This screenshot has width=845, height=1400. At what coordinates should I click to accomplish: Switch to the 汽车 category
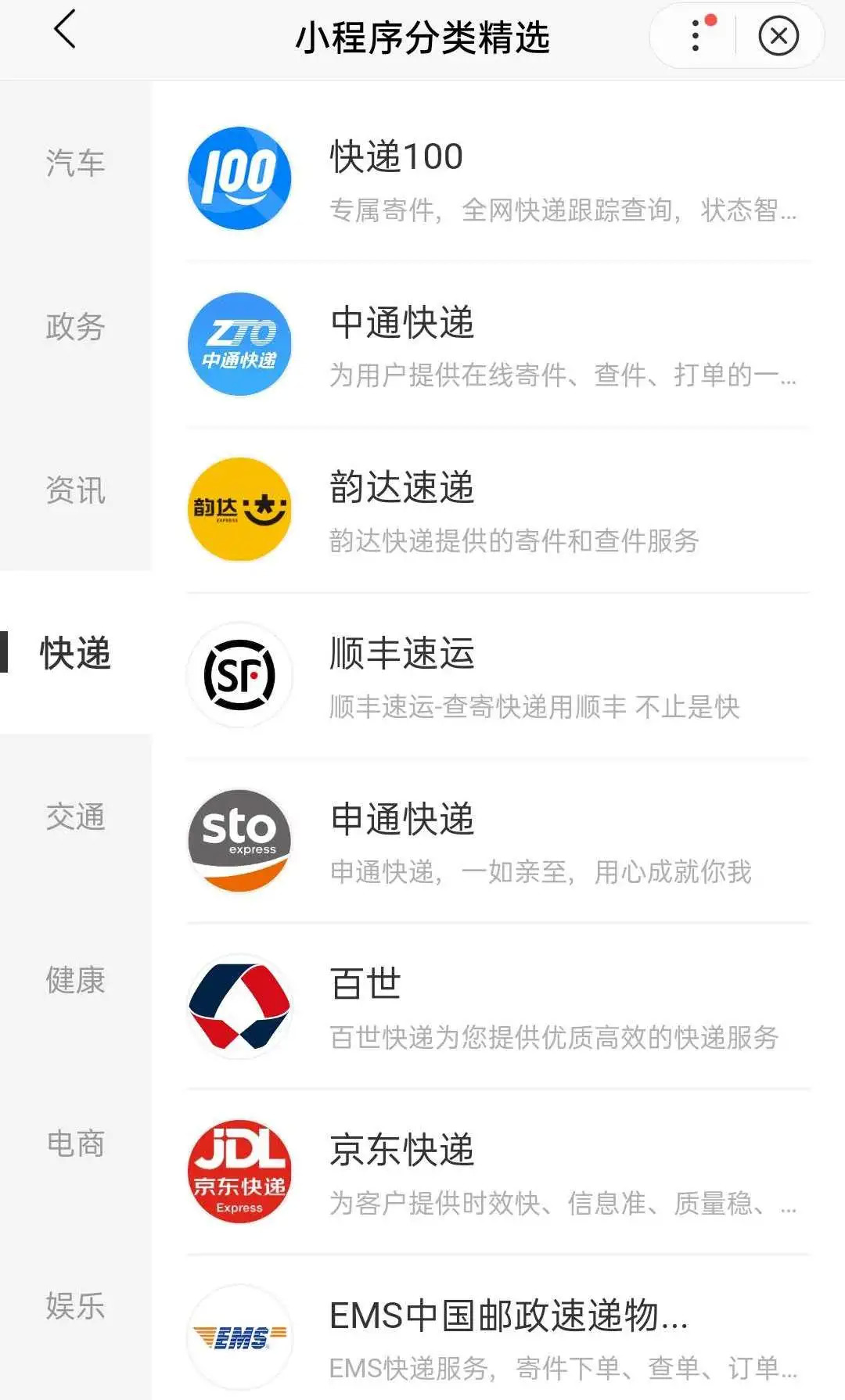75,163
